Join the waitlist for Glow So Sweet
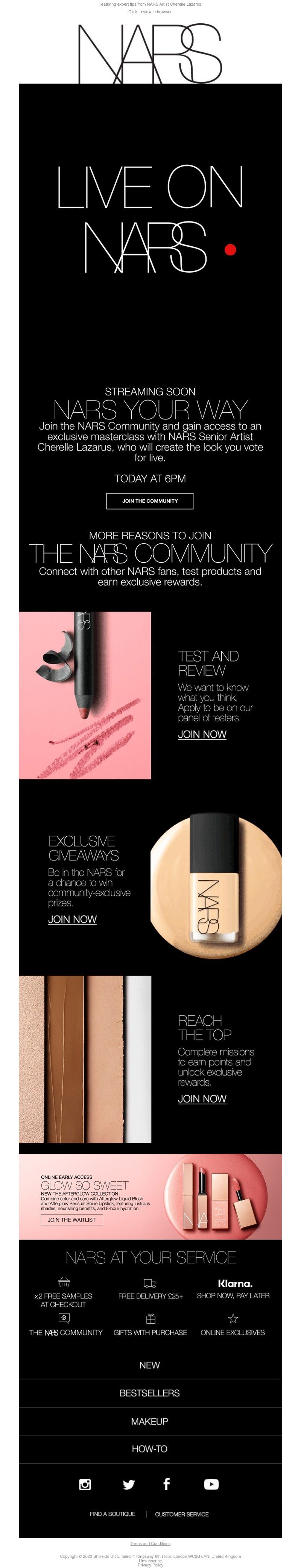Screen dimensions: 301x1568 (x=72, y=1219)
